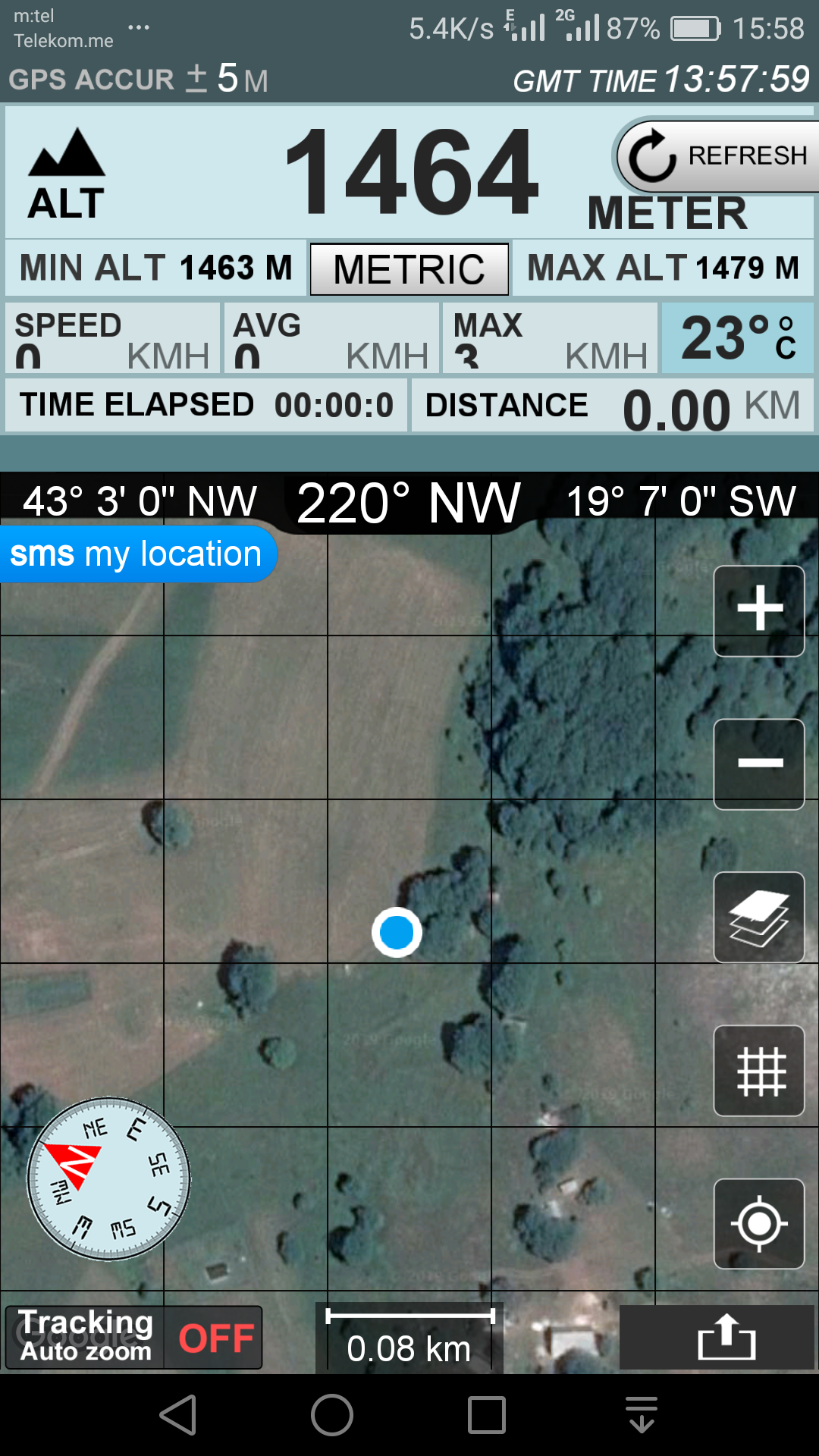
Task: Refresh the altitude reading
Action: tap(717, 156)
